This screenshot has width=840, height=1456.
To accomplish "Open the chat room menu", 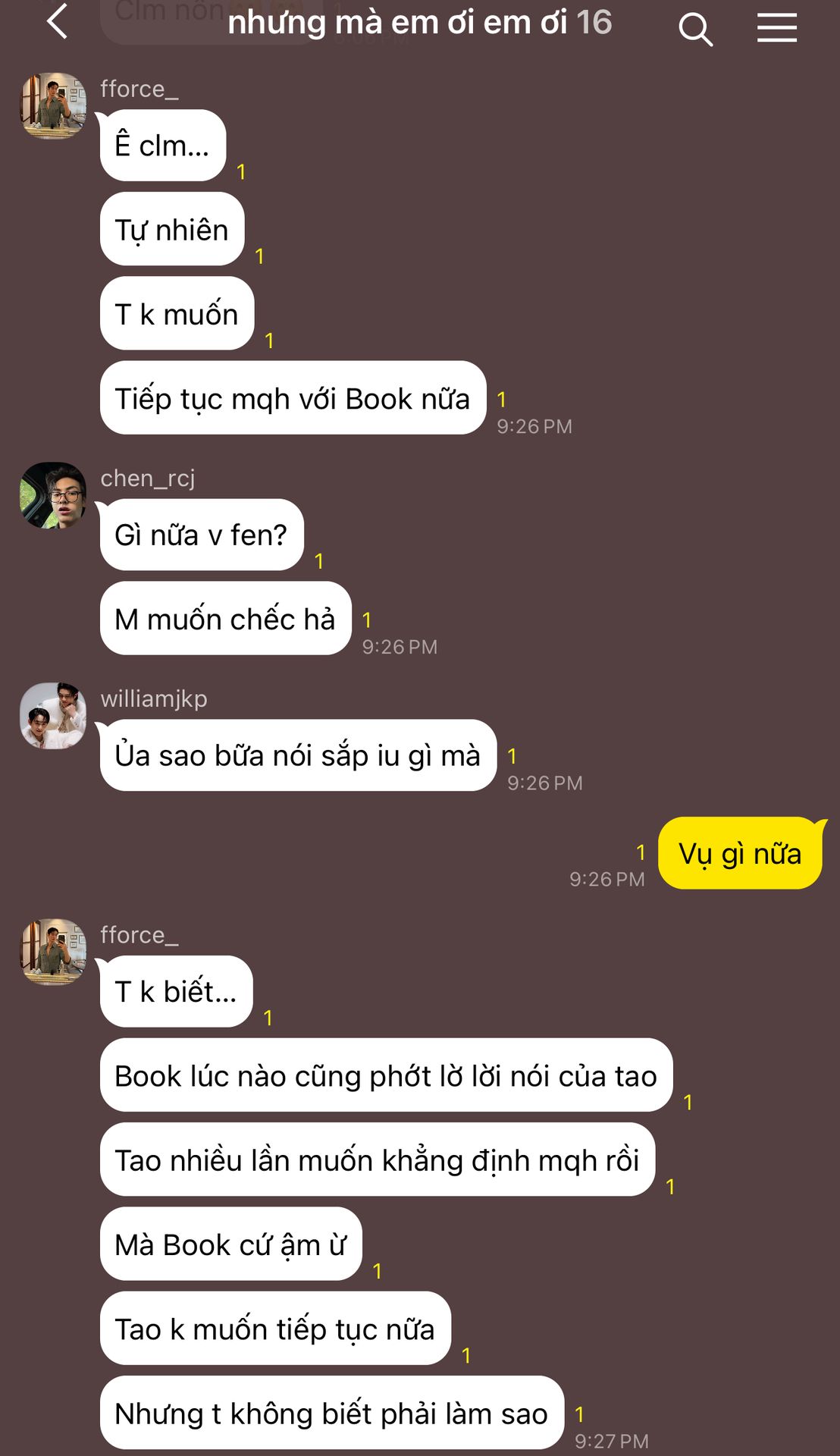I will point(777,28).
